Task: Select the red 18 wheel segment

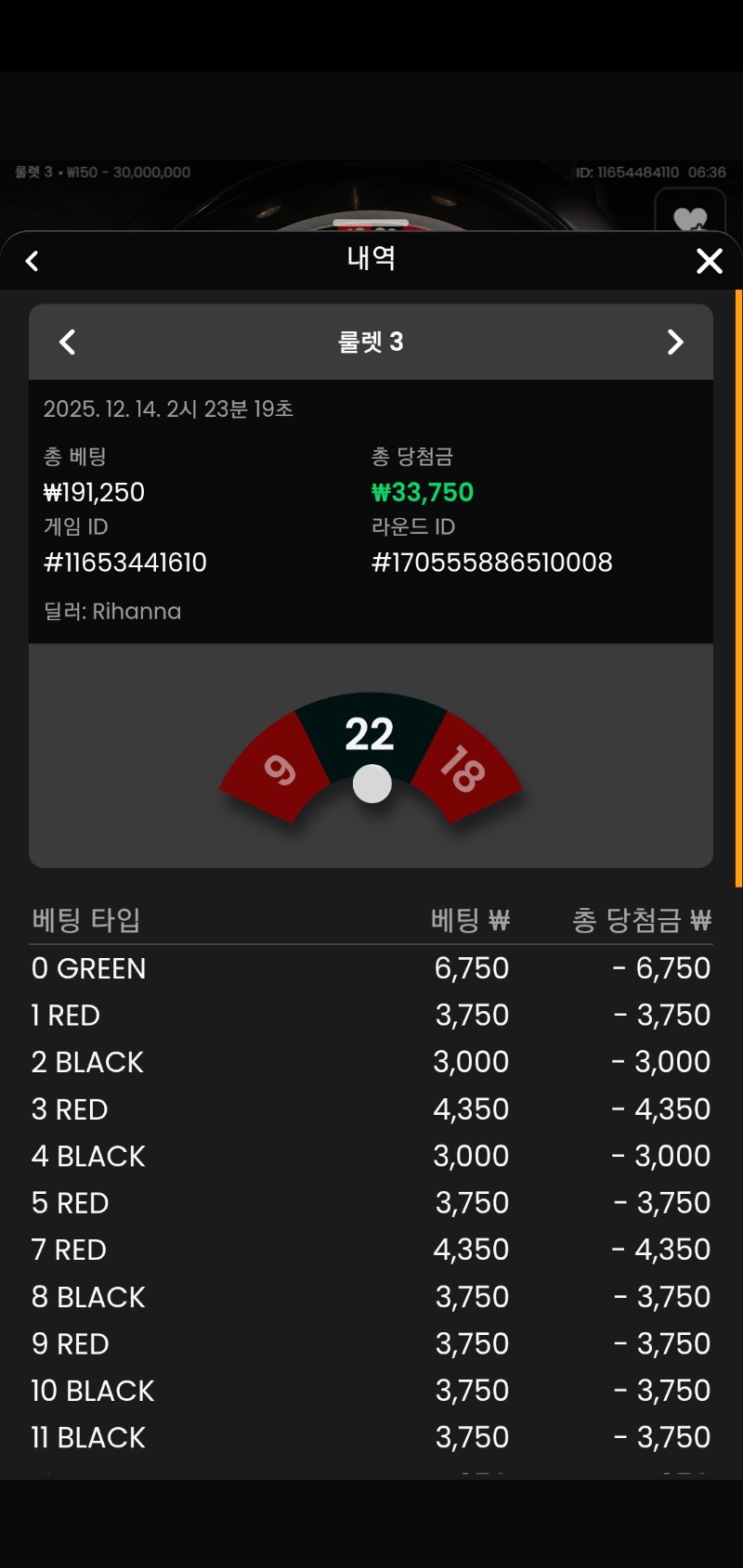Action: 466,771
